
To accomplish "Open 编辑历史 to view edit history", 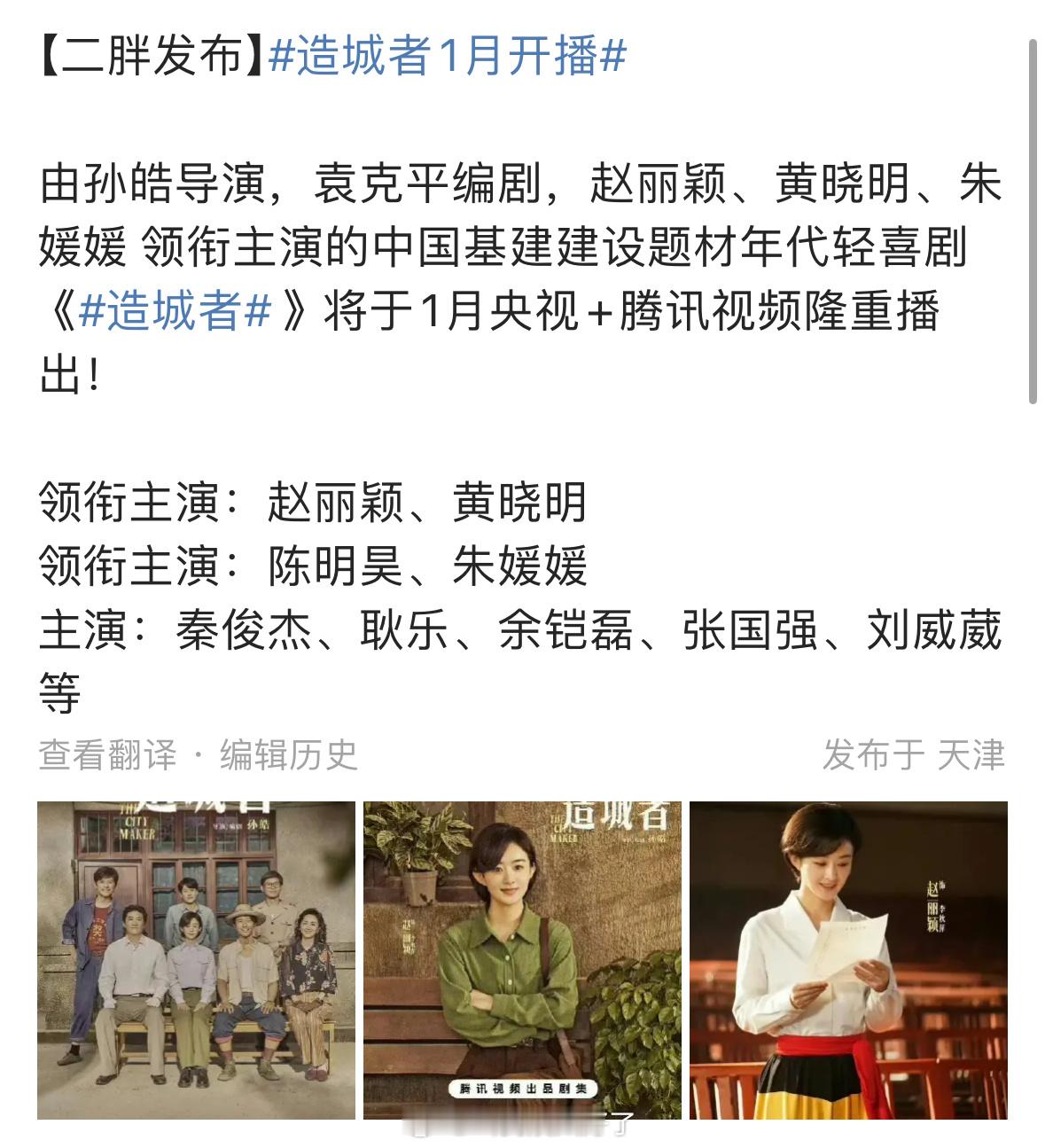I will [x=285, y=752].
